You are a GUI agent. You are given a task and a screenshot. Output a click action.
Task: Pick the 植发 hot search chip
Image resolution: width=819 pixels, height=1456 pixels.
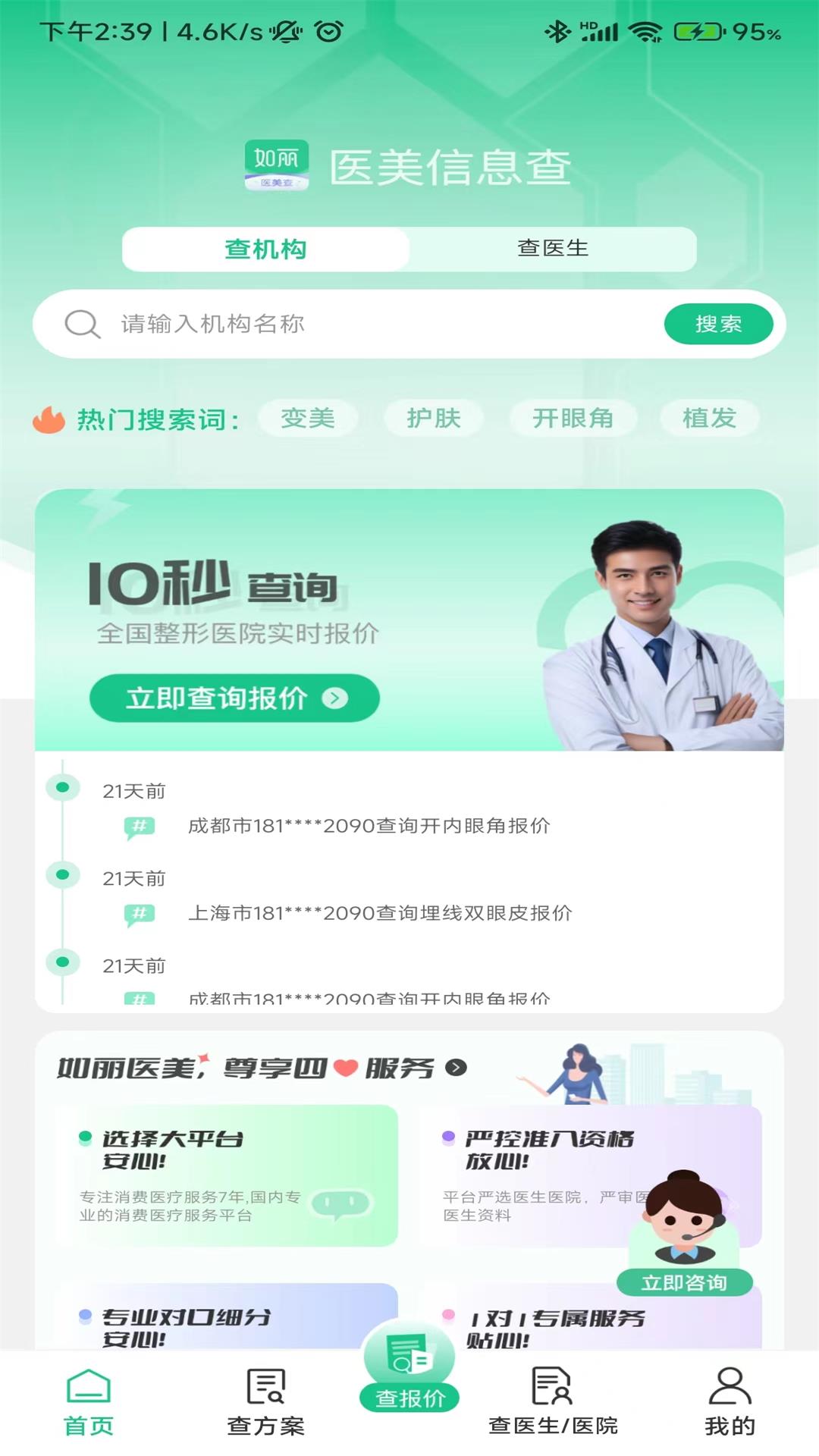click(709, 418)
